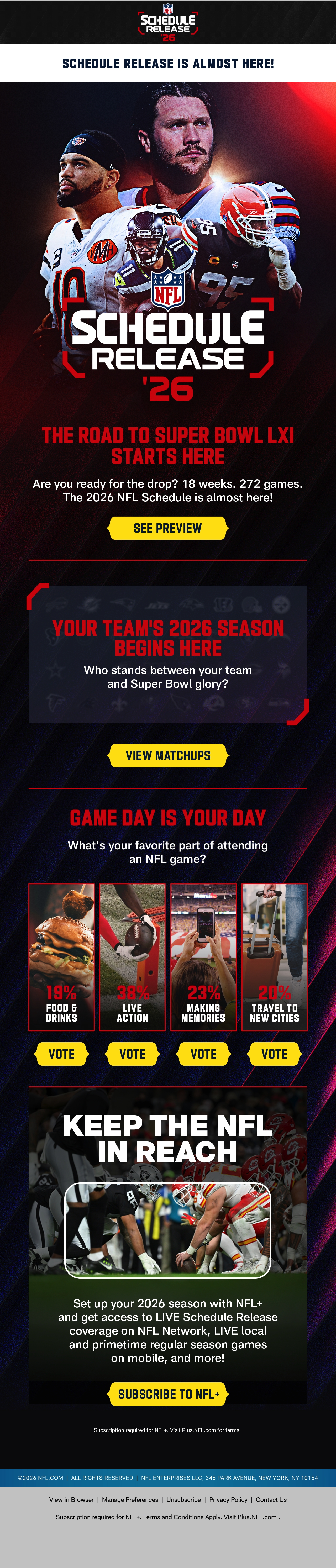This screenshot has width=336, height=1568.
Task: Vote for Travel to New Cities
Action: pyautogui.click(x=275, y=1054)
